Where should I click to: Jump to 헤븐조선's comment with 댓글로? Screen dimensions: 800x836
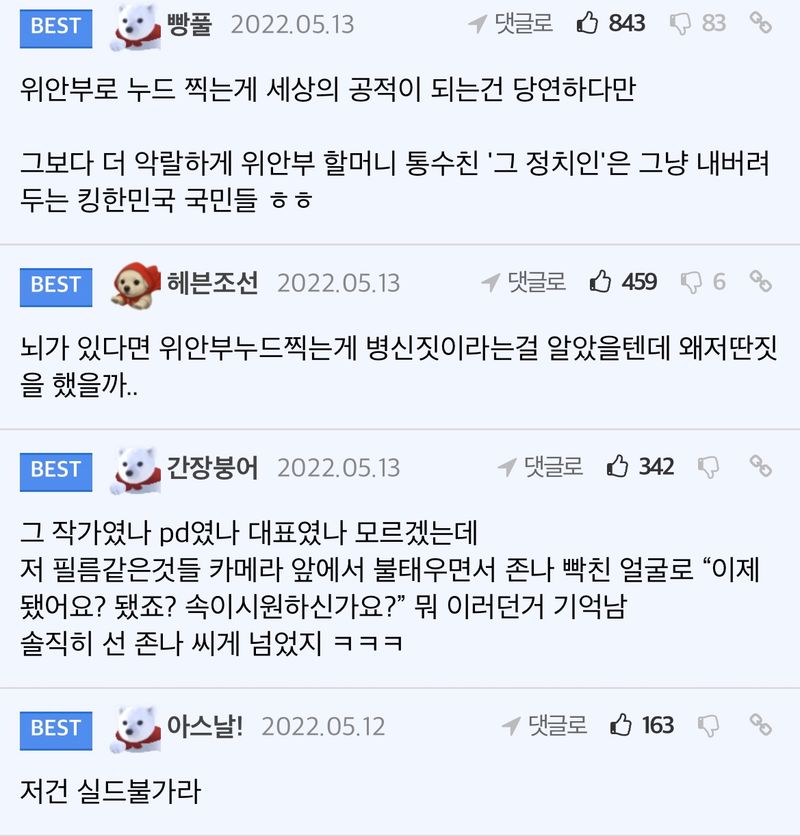pyautogui.click(x=524, y=282)
